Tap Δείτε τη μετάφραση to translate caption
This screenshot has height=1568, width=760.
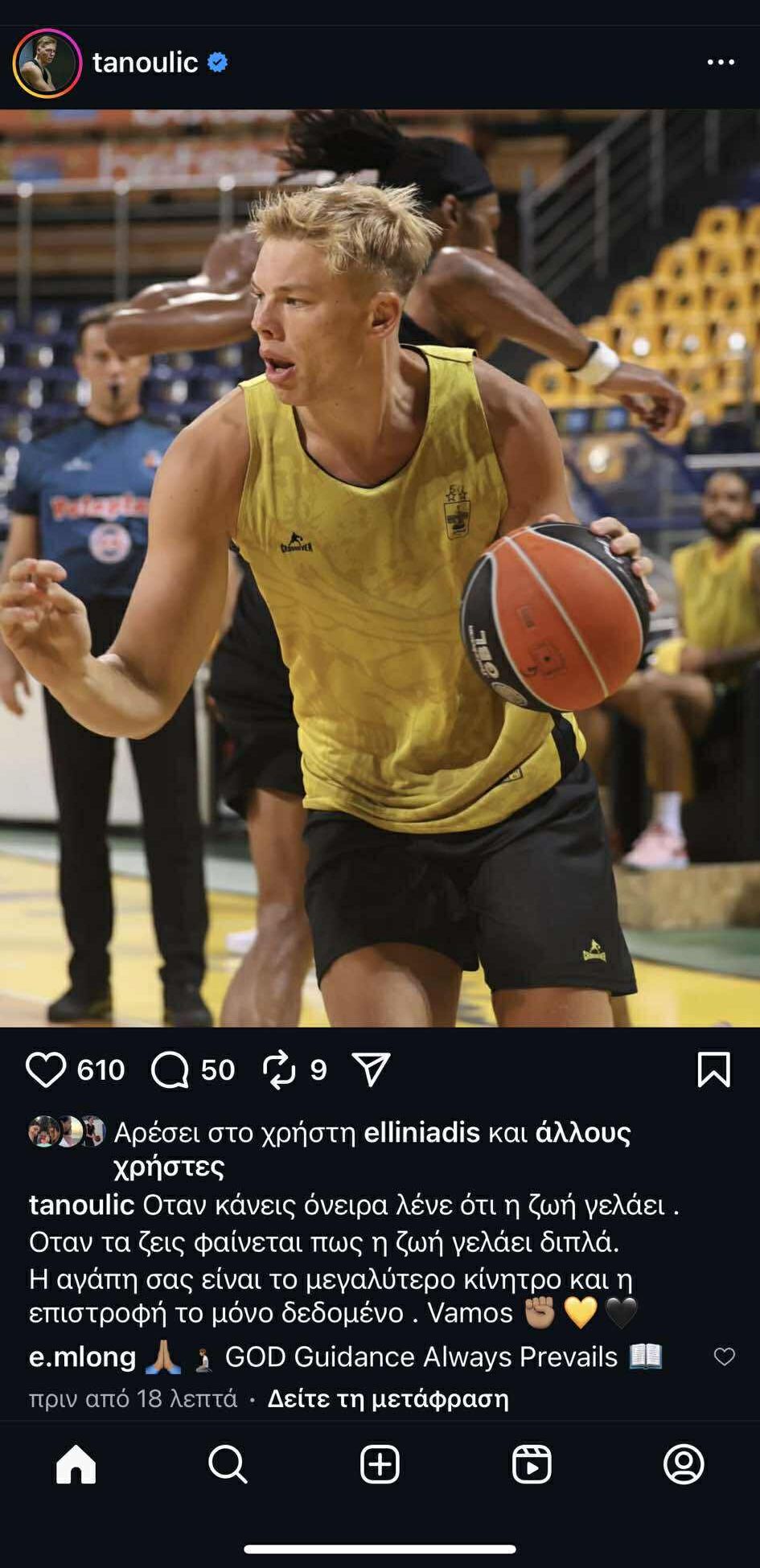pos(388,1398)
